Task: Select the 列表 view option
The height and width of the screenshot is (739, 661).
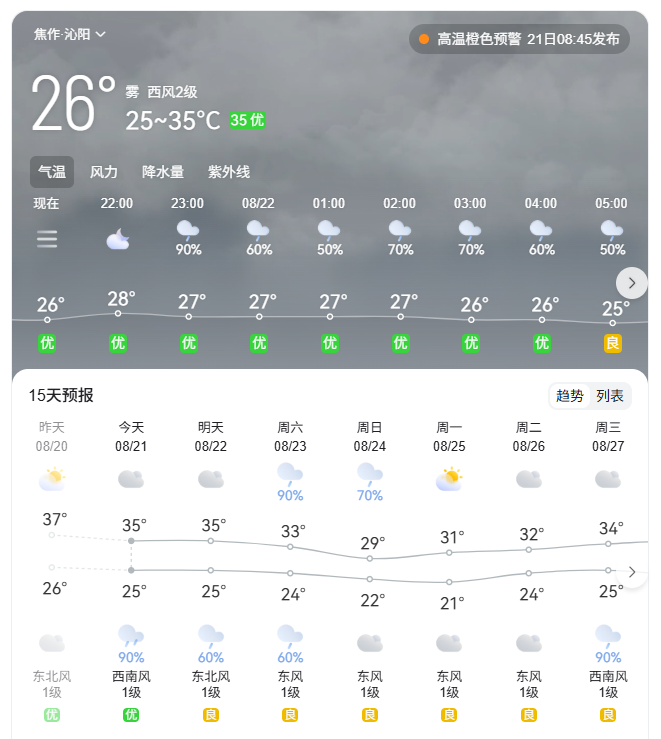Action: click(610, 396)
